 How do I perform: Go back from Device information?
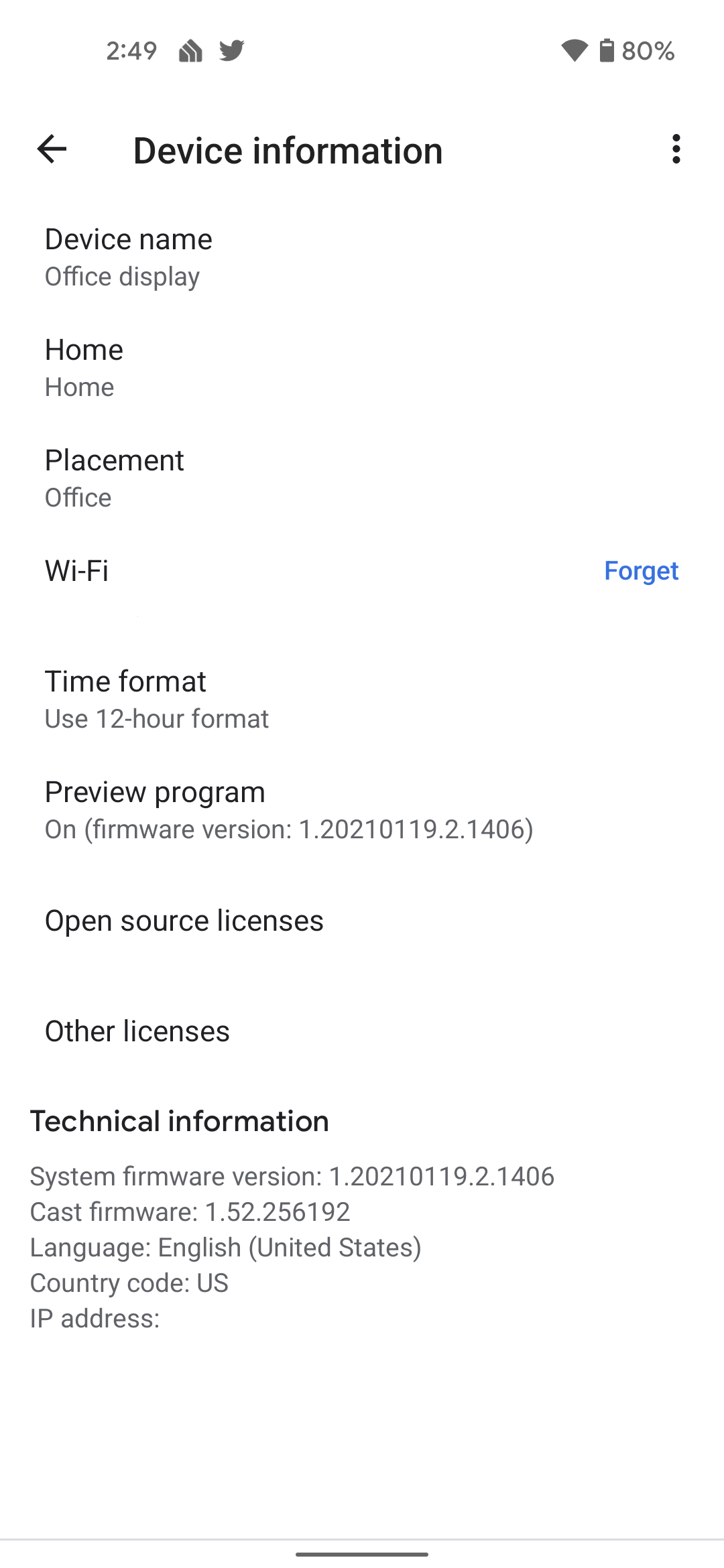coord(52,149)
